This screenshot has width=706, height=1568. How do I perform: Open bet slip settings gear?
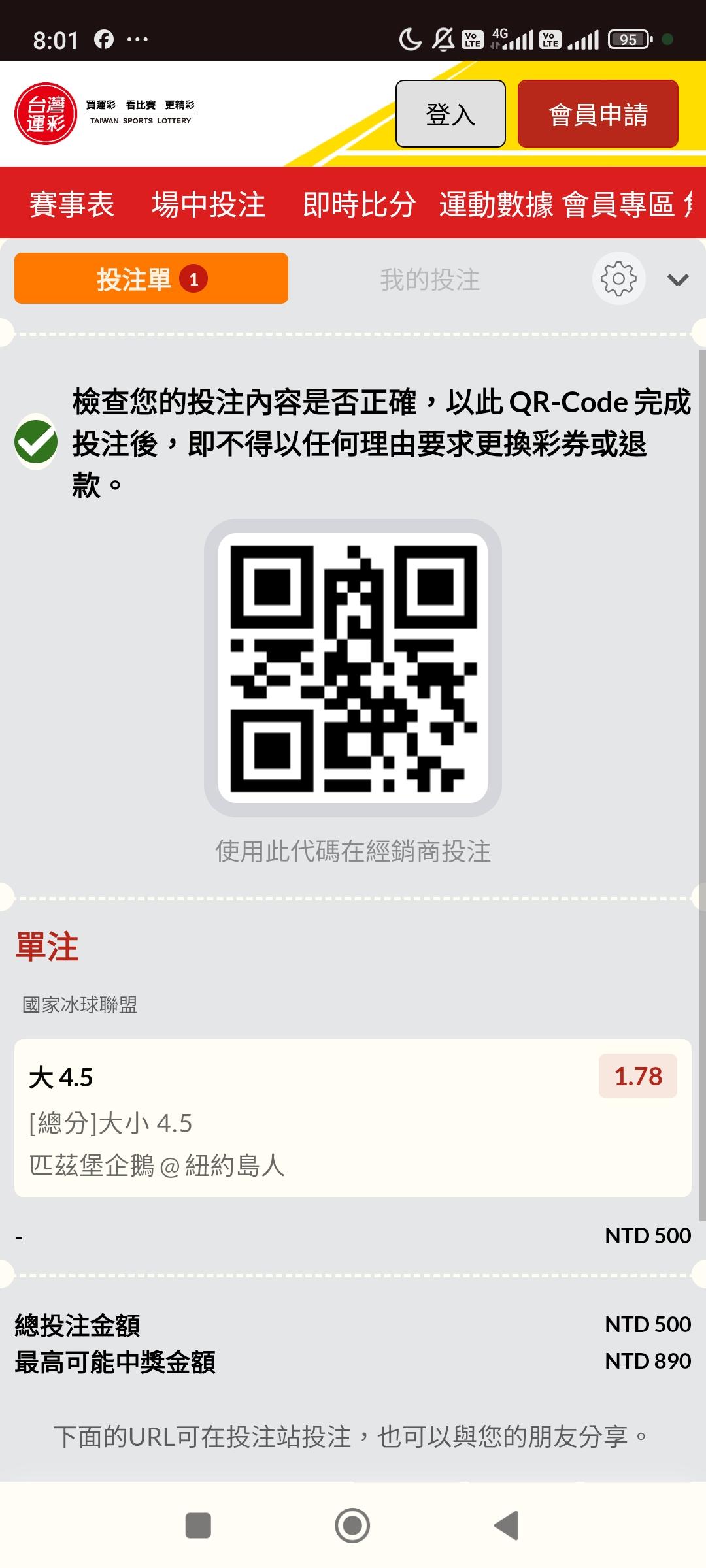pos(618,278)
